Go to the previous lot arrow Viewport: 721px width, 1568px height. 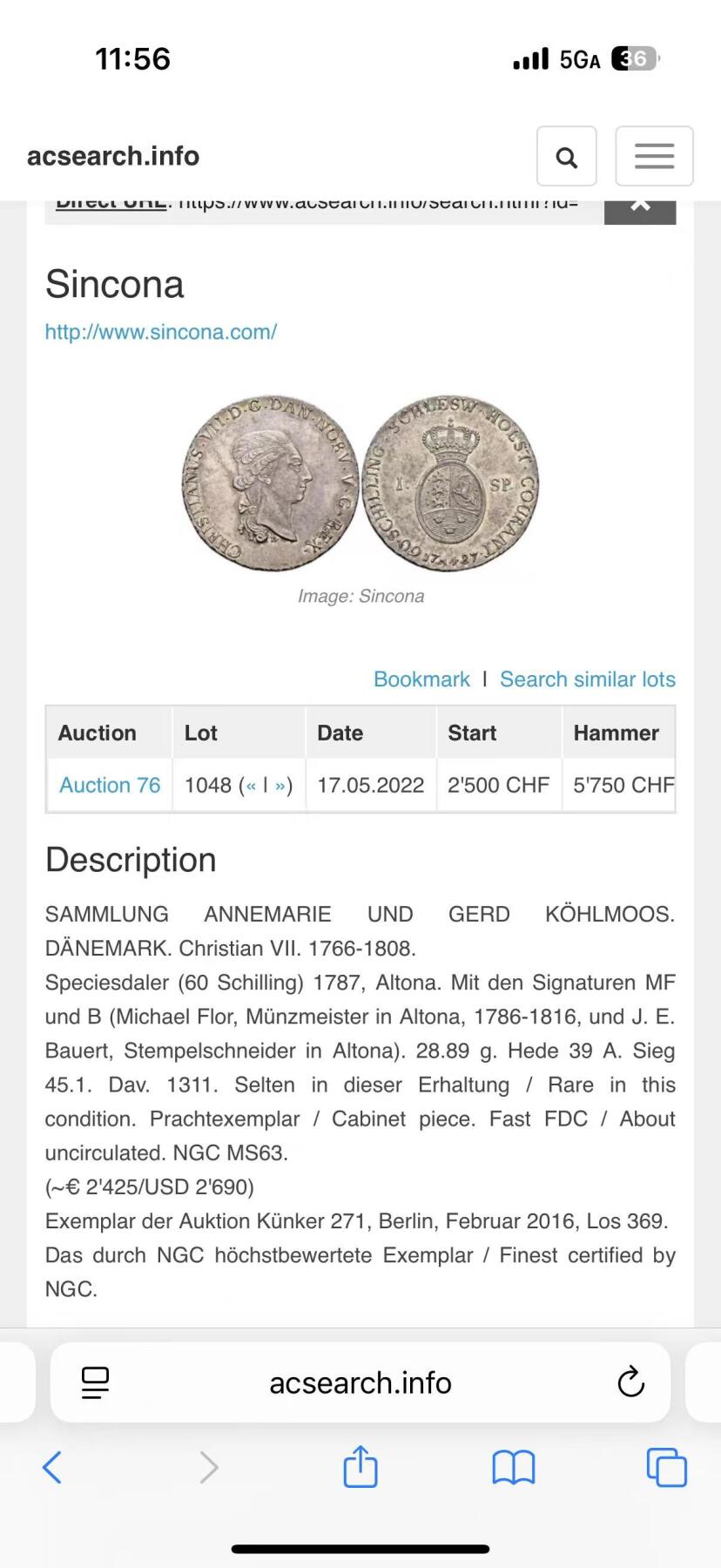click(251, 786)
